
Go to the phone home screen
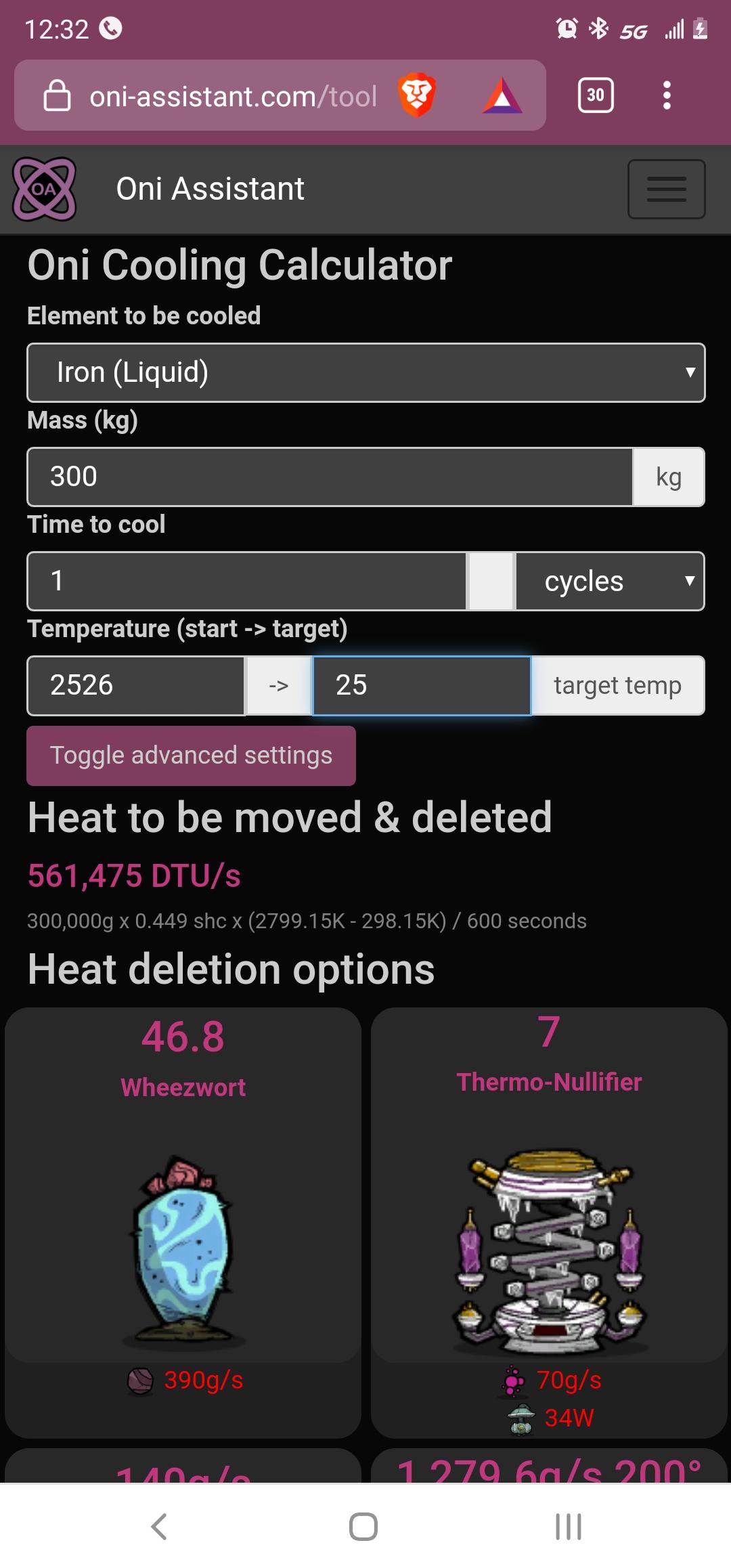(x=363, y=1526)
